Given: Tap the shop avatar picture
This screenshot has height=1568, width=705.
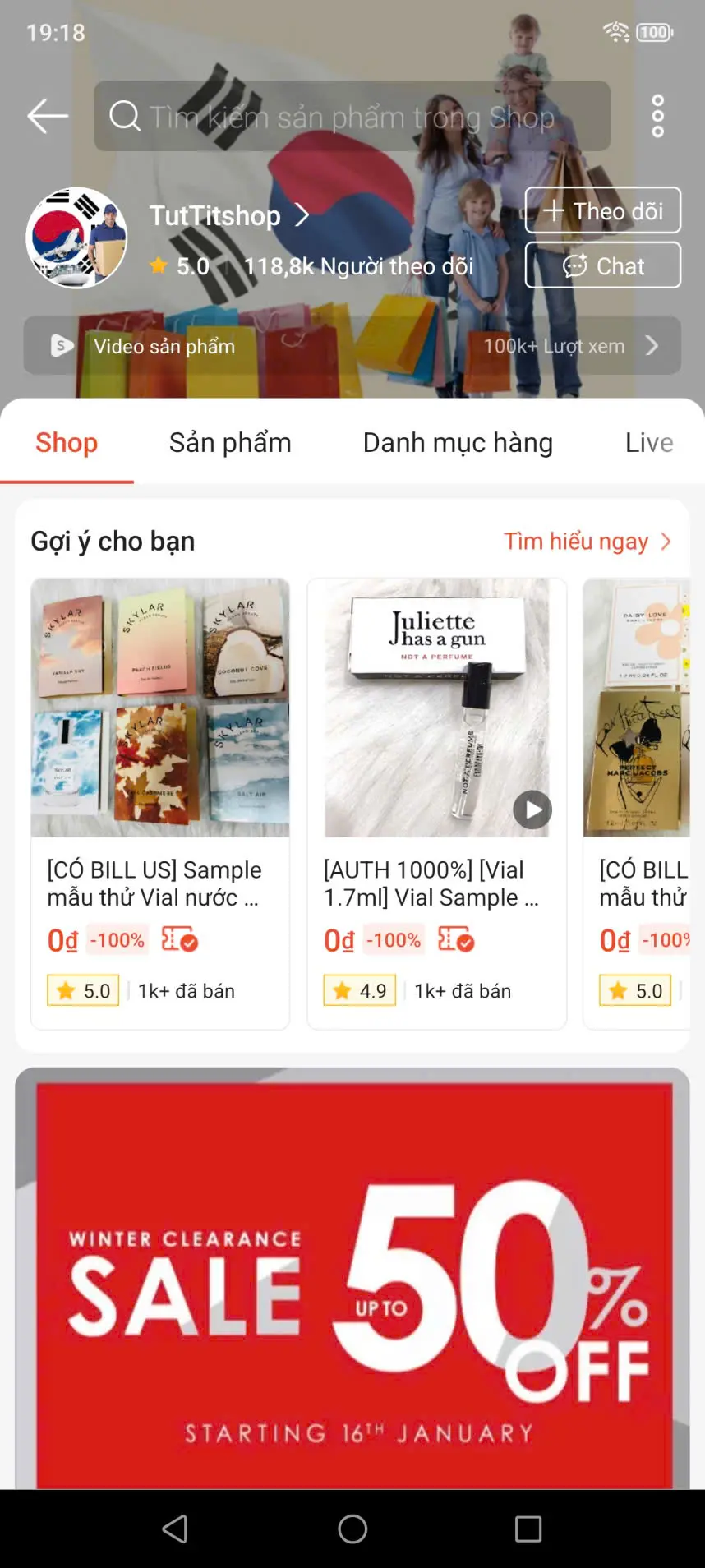Looking at the screenshot, I should pyautogui.click(x=76, y=238).
